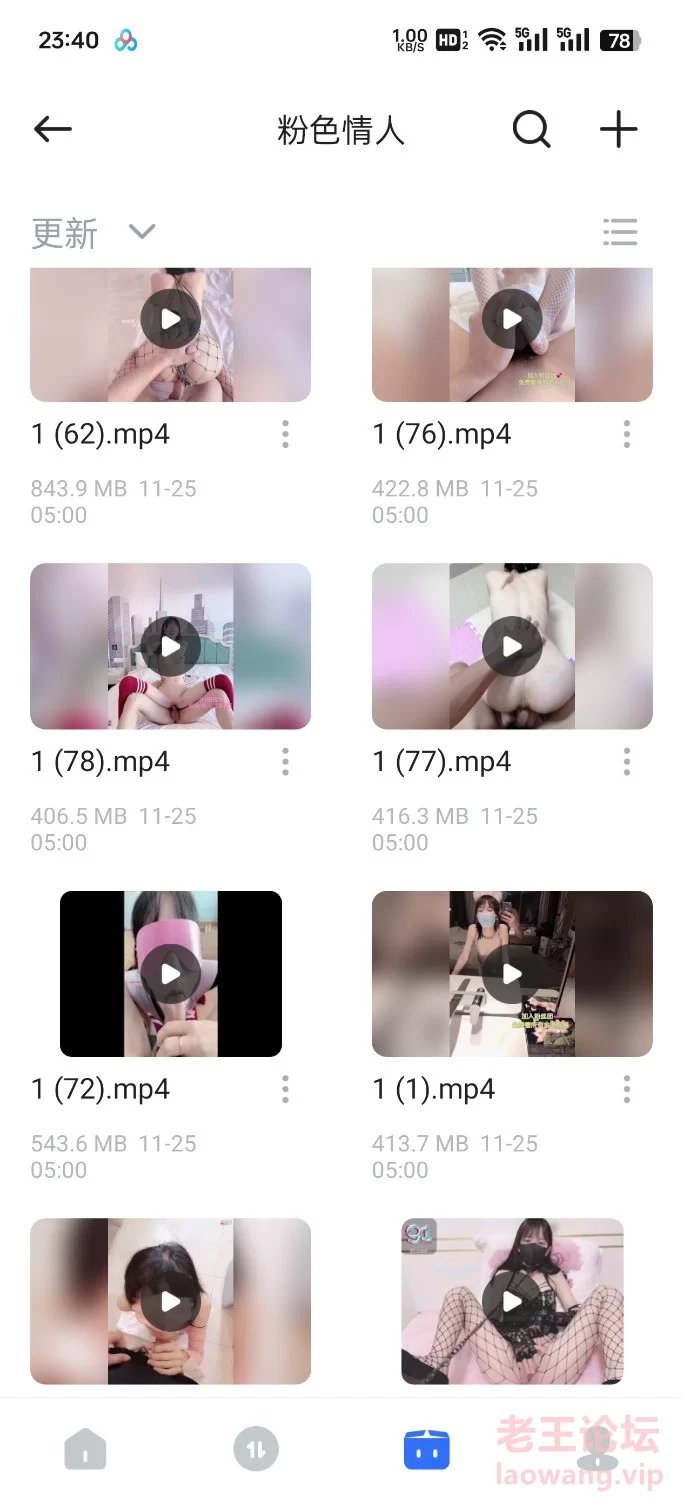683x1500 pixels.
Task: Open more options for 1 (62).mp4
Action: [x=285, y=434]
